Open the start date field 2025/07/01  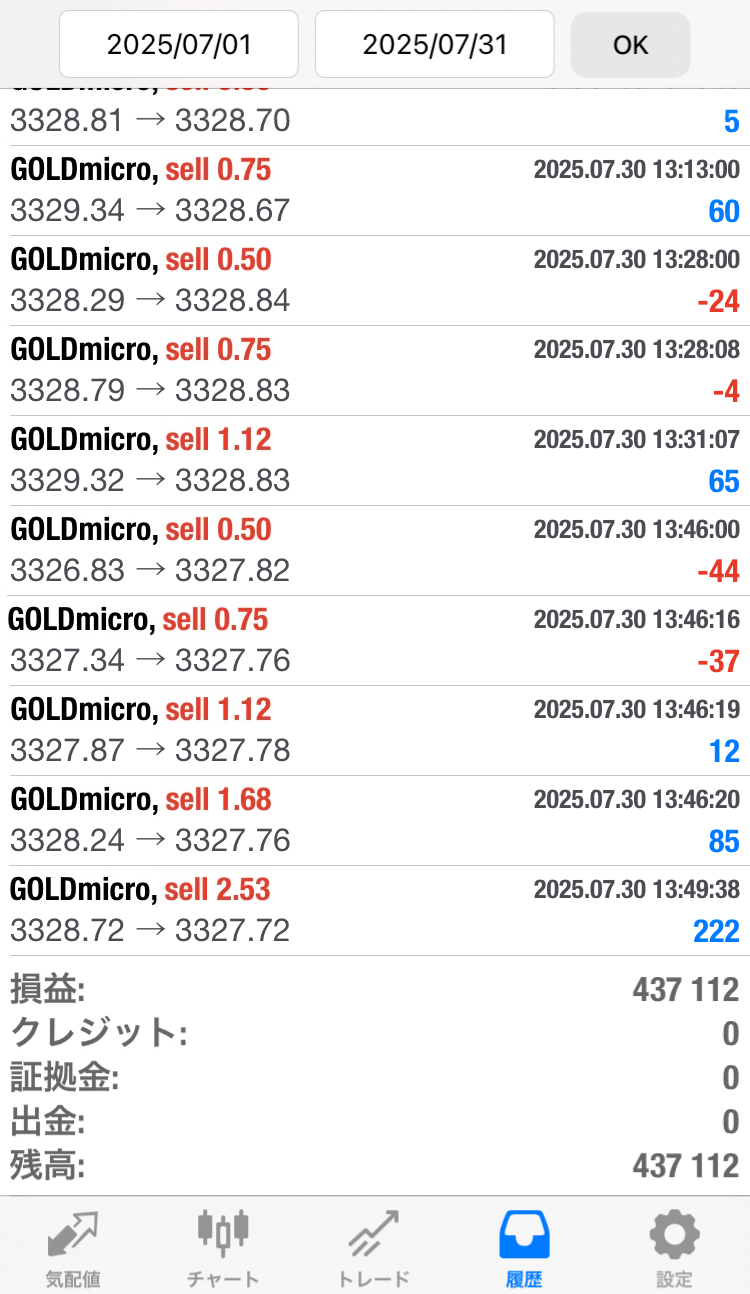click(x=179, y=44)
